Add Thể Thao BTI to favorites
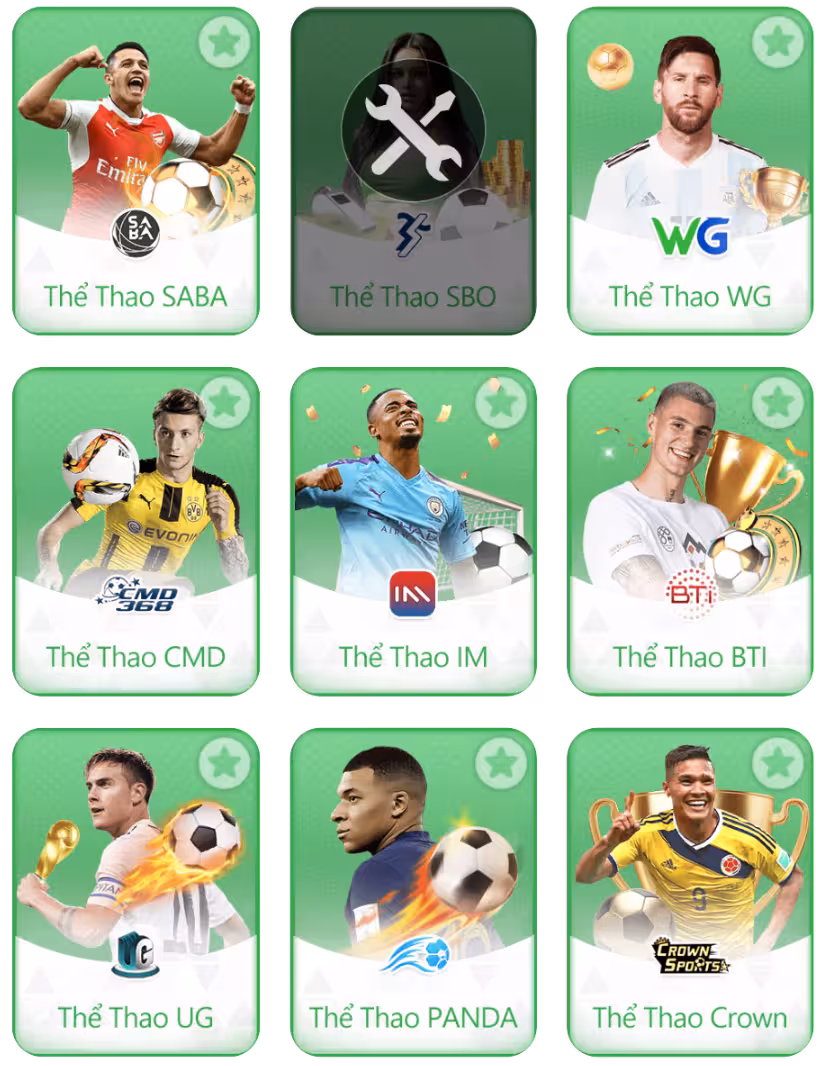The height and width of the screenshot is (1066, 830). click(778, 403)
